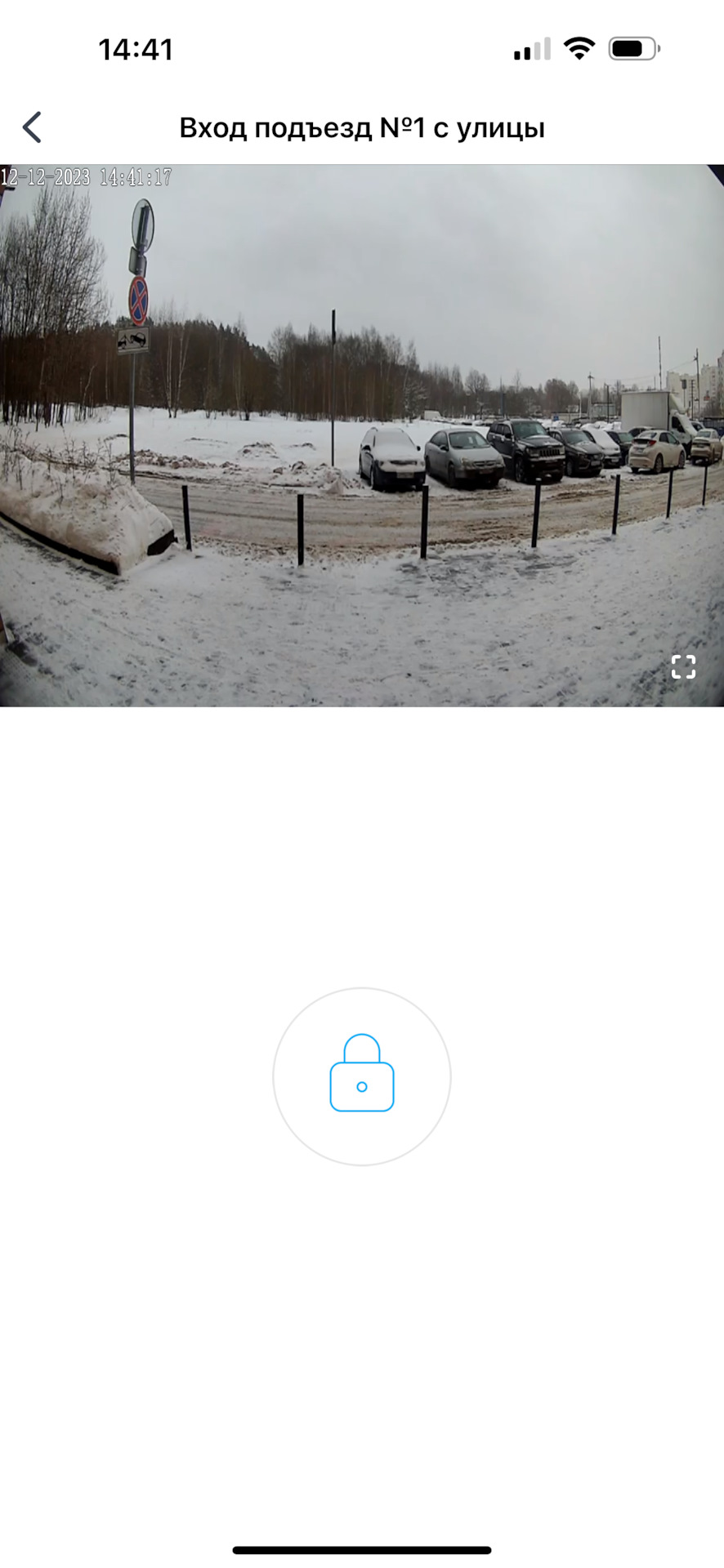The width and height of the screenshot is (724, 1568).
Task: Go back from the entrance camera screen
Action: 33,127
